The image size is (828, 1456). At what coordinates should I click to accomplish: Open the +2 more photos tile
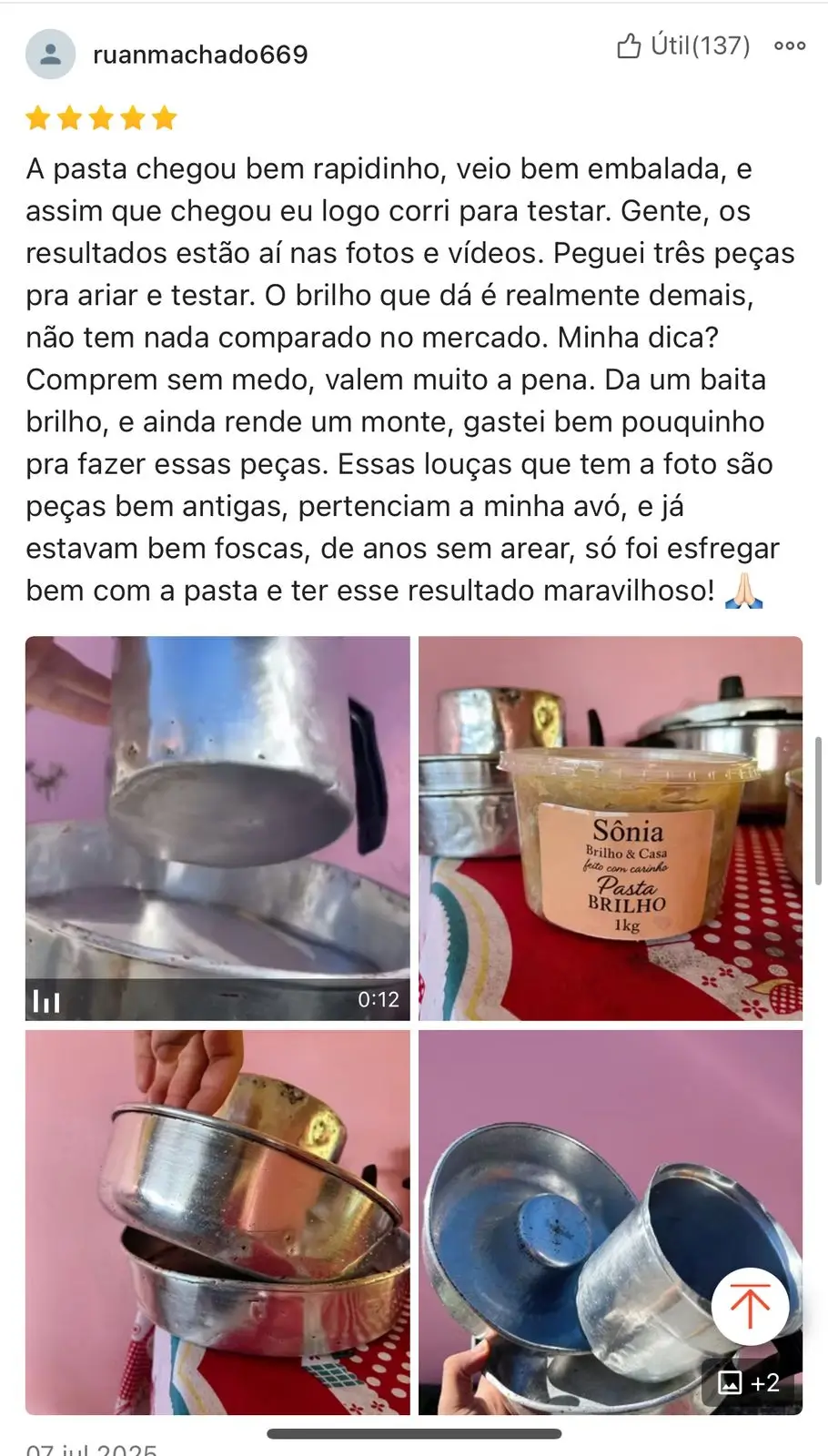[x=750, y=1382]
